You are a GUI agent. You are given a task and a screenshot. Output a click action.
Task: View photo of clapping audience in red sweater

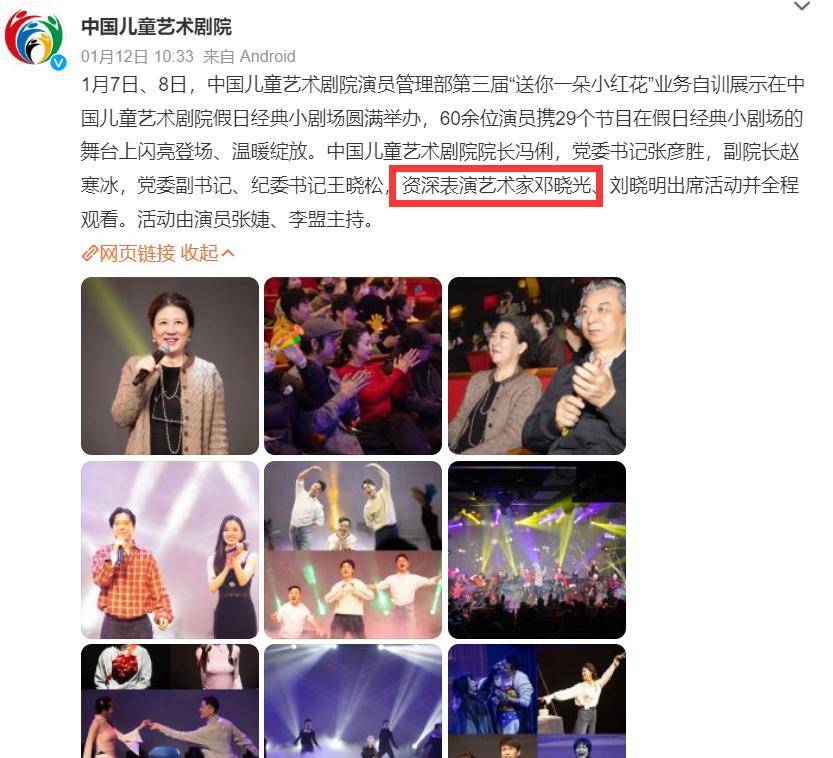(353, 365)
